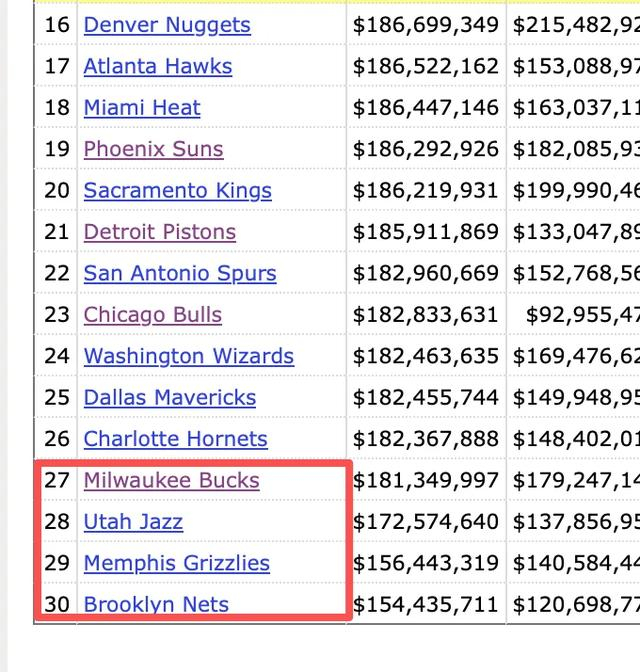This screenshot has width=640, height=672.
Task: Tap the Chicago Bulls link
Action: coord(153,315)
